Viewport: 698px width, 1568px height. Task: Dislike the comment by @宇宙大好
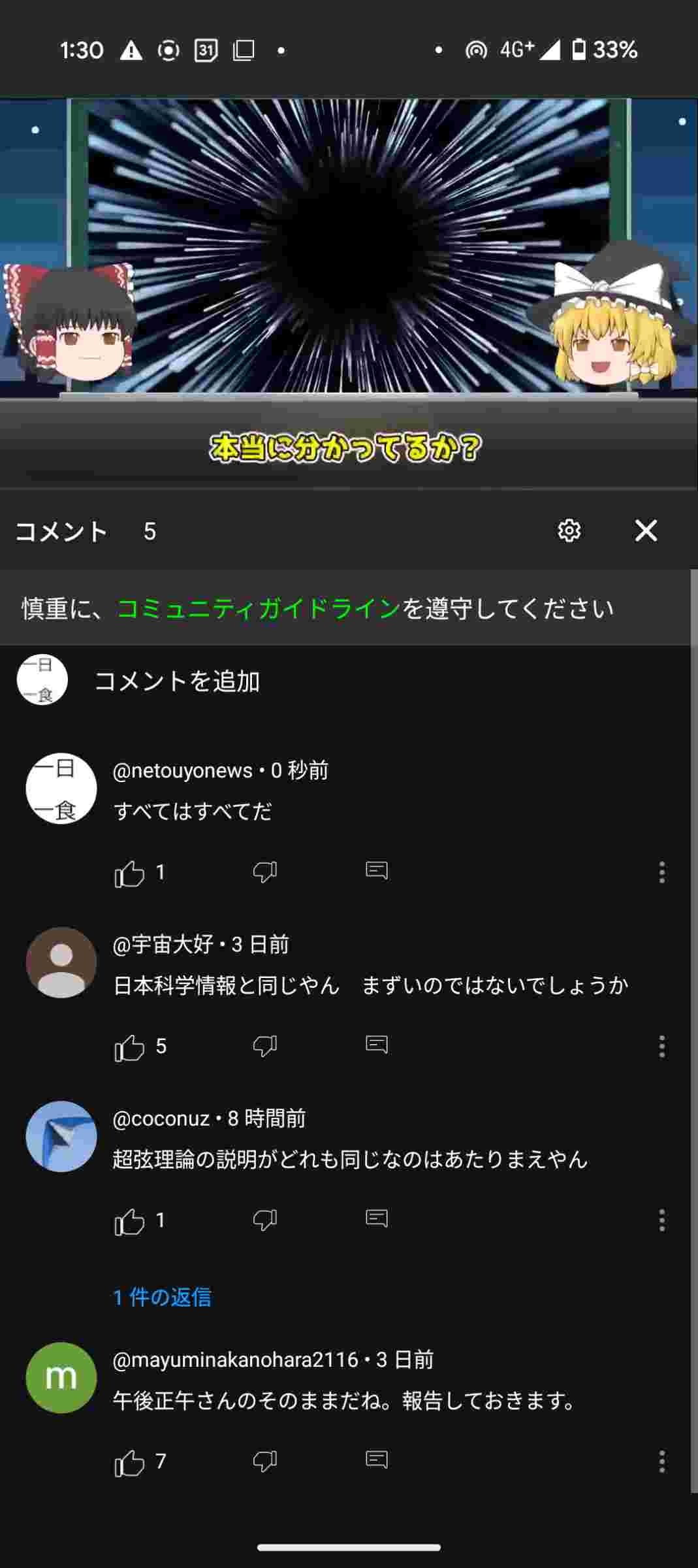click(265, 1046)
